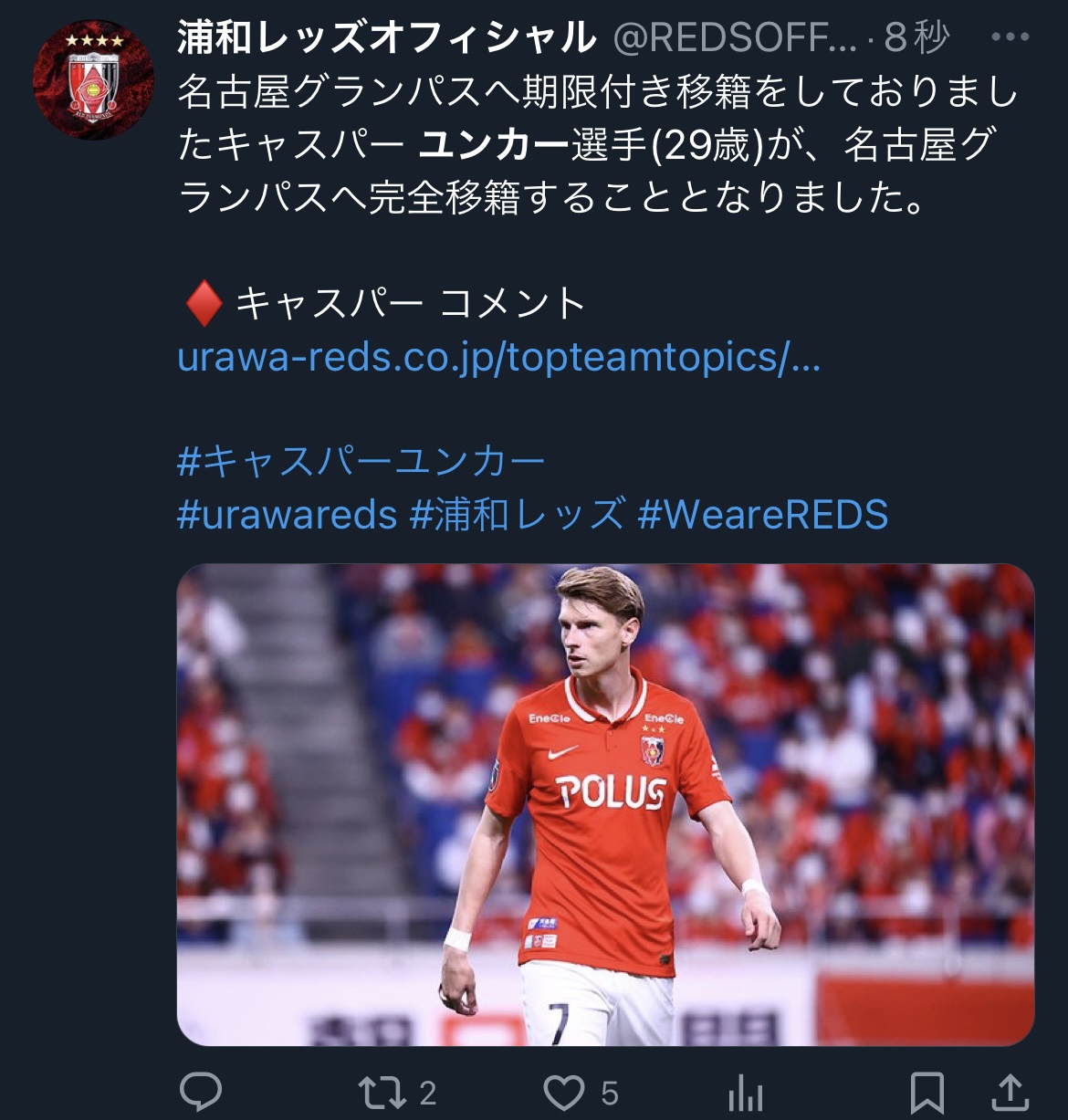Open the urawa-reds.co.jp topteamtopics link

[x=498, y=357]
